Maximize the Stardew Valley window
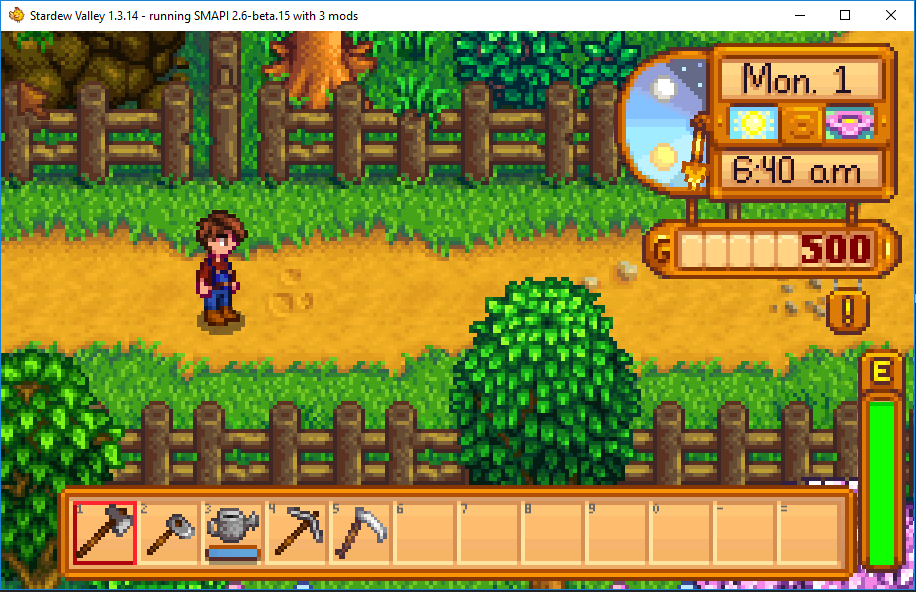The width and height of the screenshot is (916, 592). (845, 15)
